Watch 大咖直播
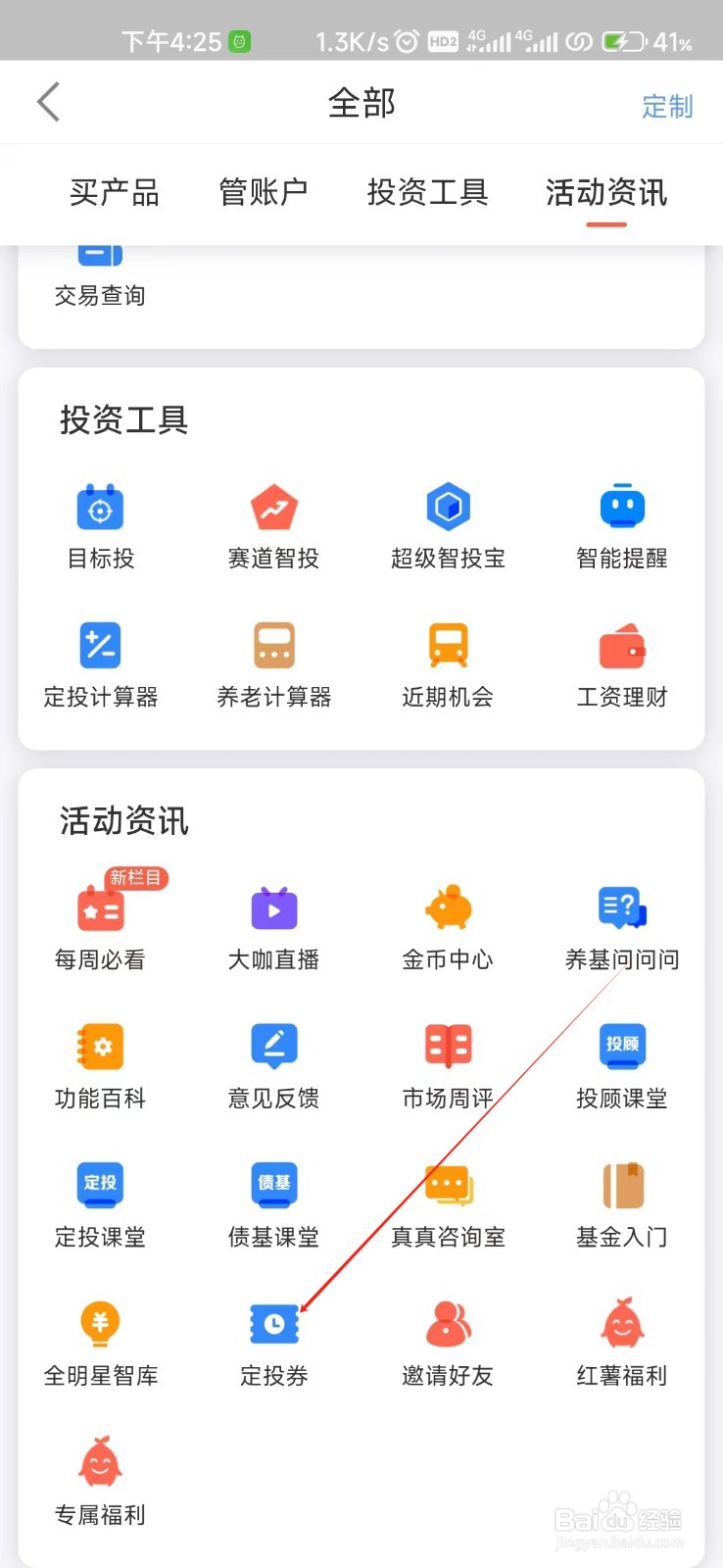 (x=274, y=927)
